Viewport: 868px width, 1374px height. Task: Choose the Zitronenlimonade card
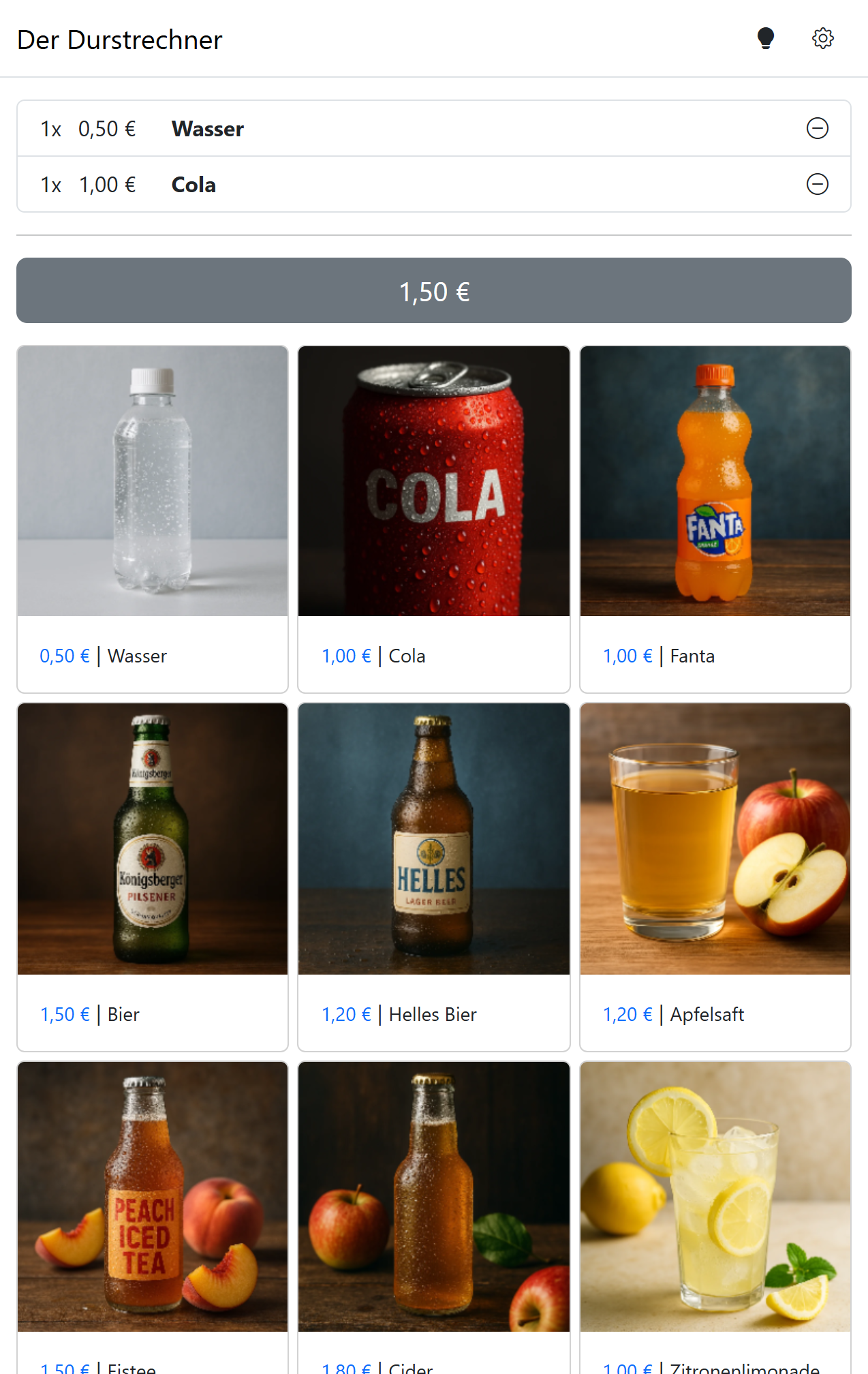click(x=715, y=1220)
